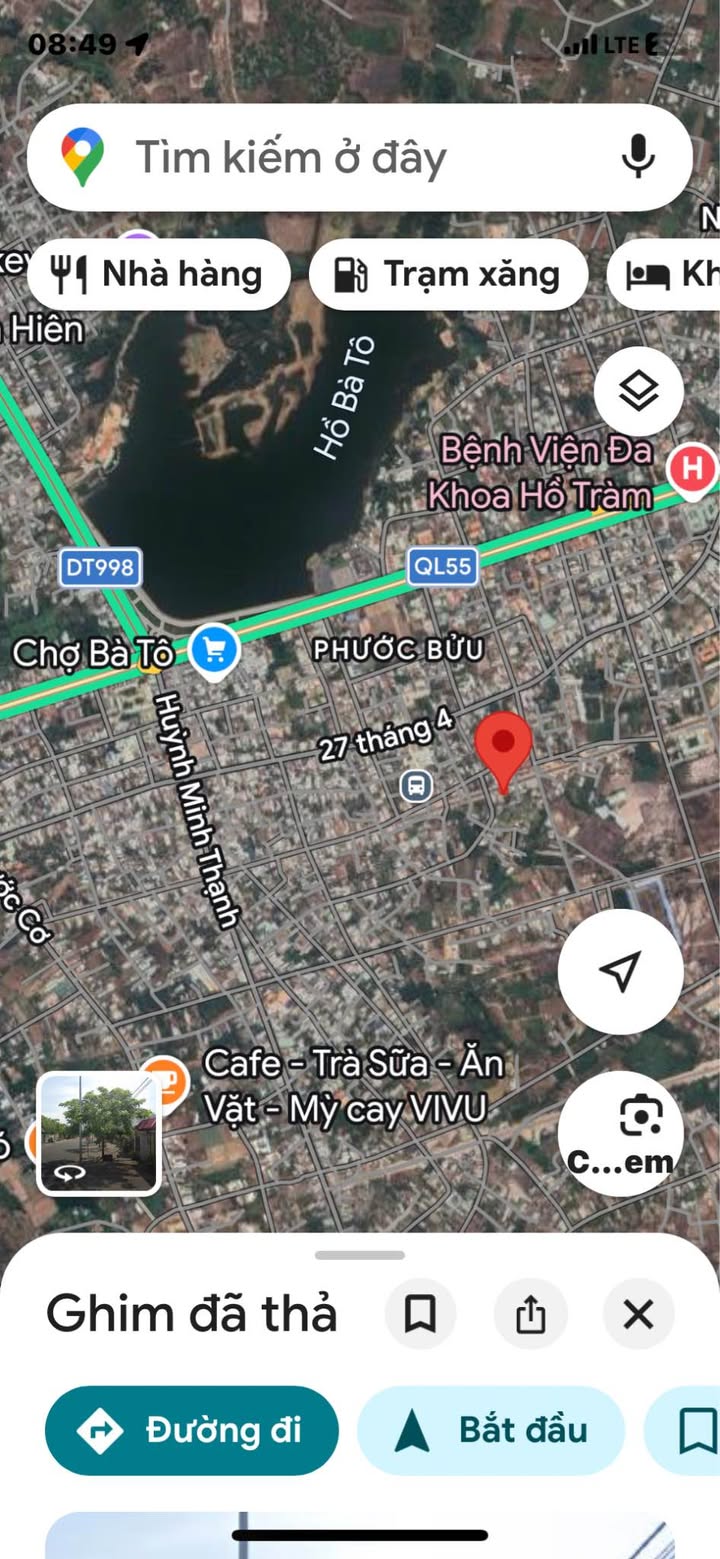Image resolution: width=720 pixels, height=1559 pixels.
Task: Open the Street View thumbnail
Action: (x=99, y=1133)
